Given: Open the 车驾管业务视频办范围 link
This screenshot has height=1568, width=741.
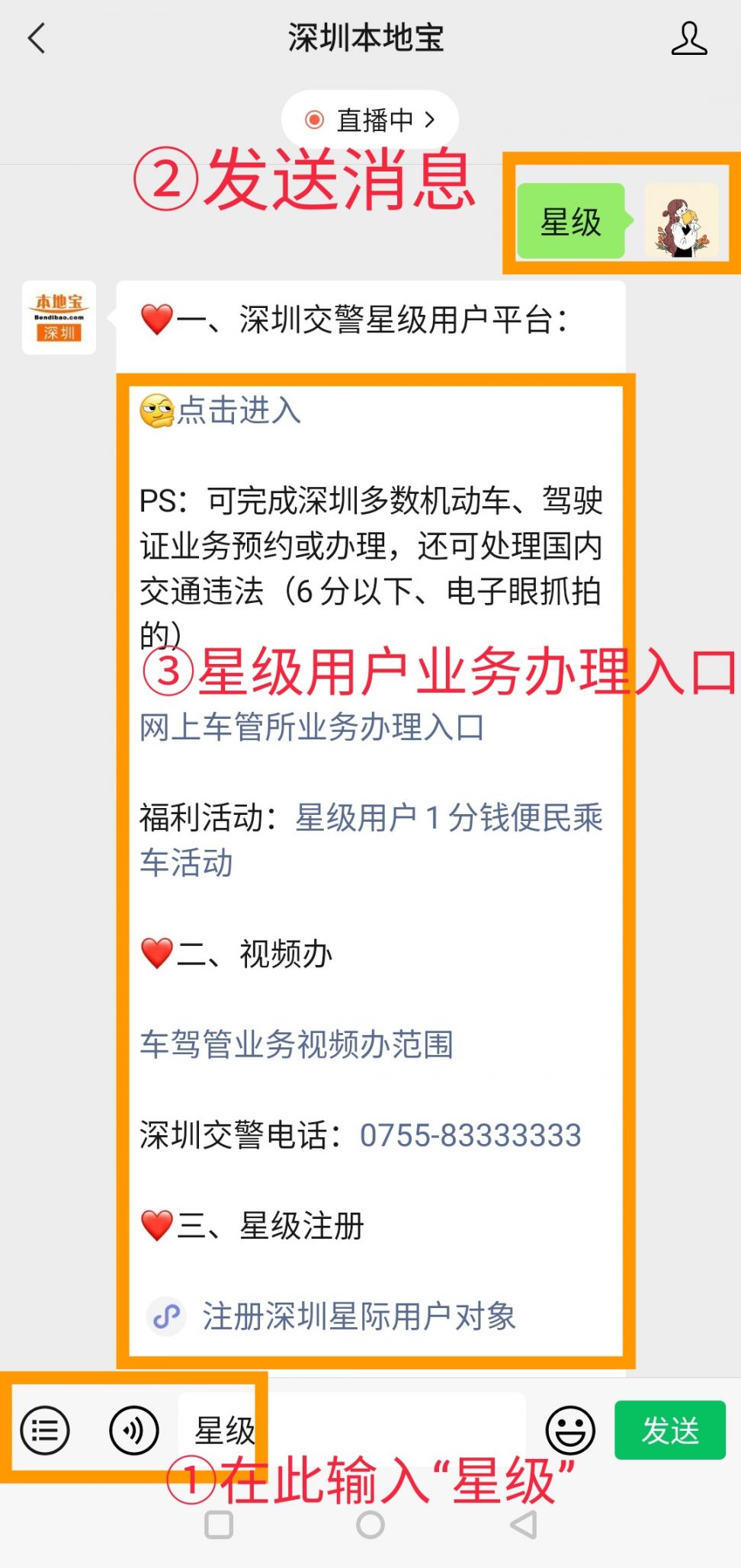Looking at the screenshot, I should (x=297, y=1044).
